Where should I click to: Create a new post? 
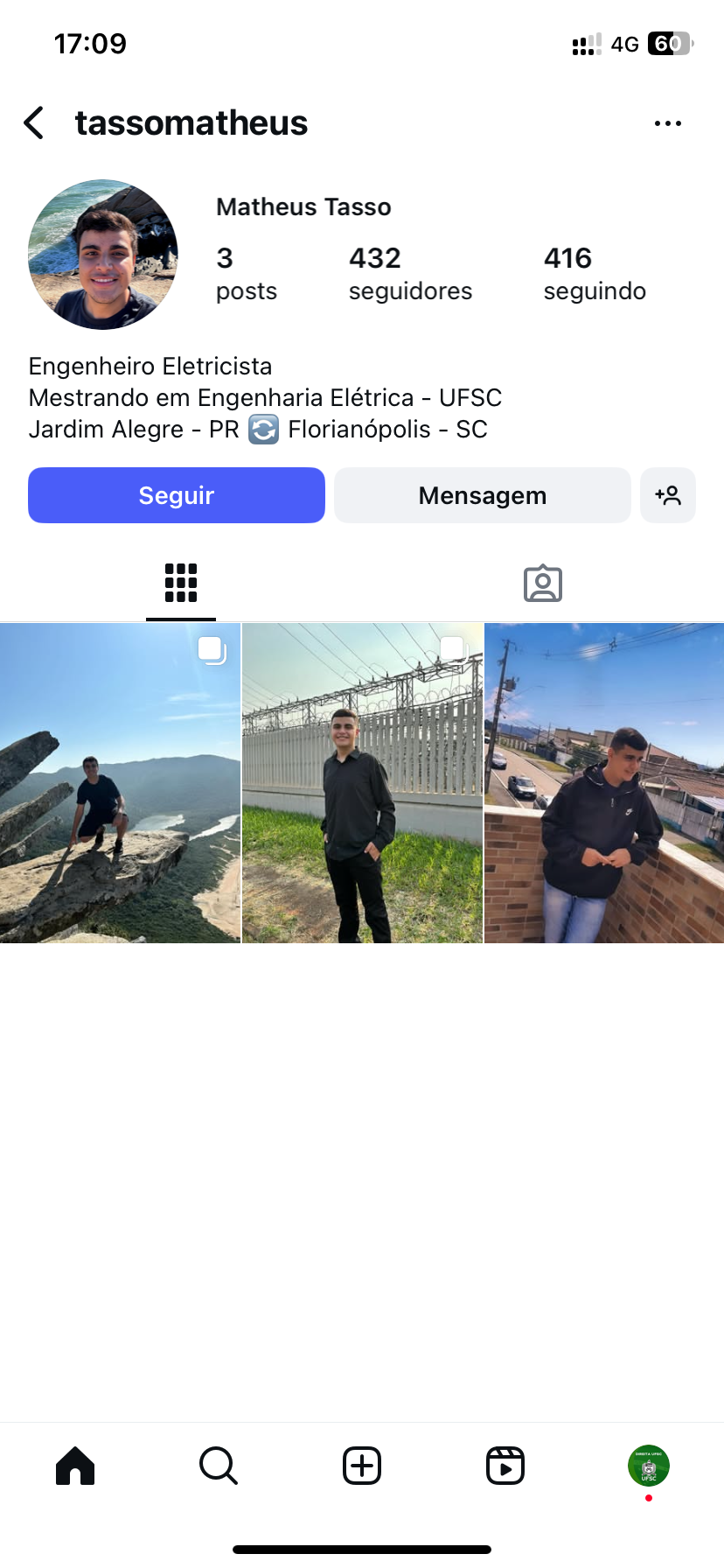pos(362,1466)
